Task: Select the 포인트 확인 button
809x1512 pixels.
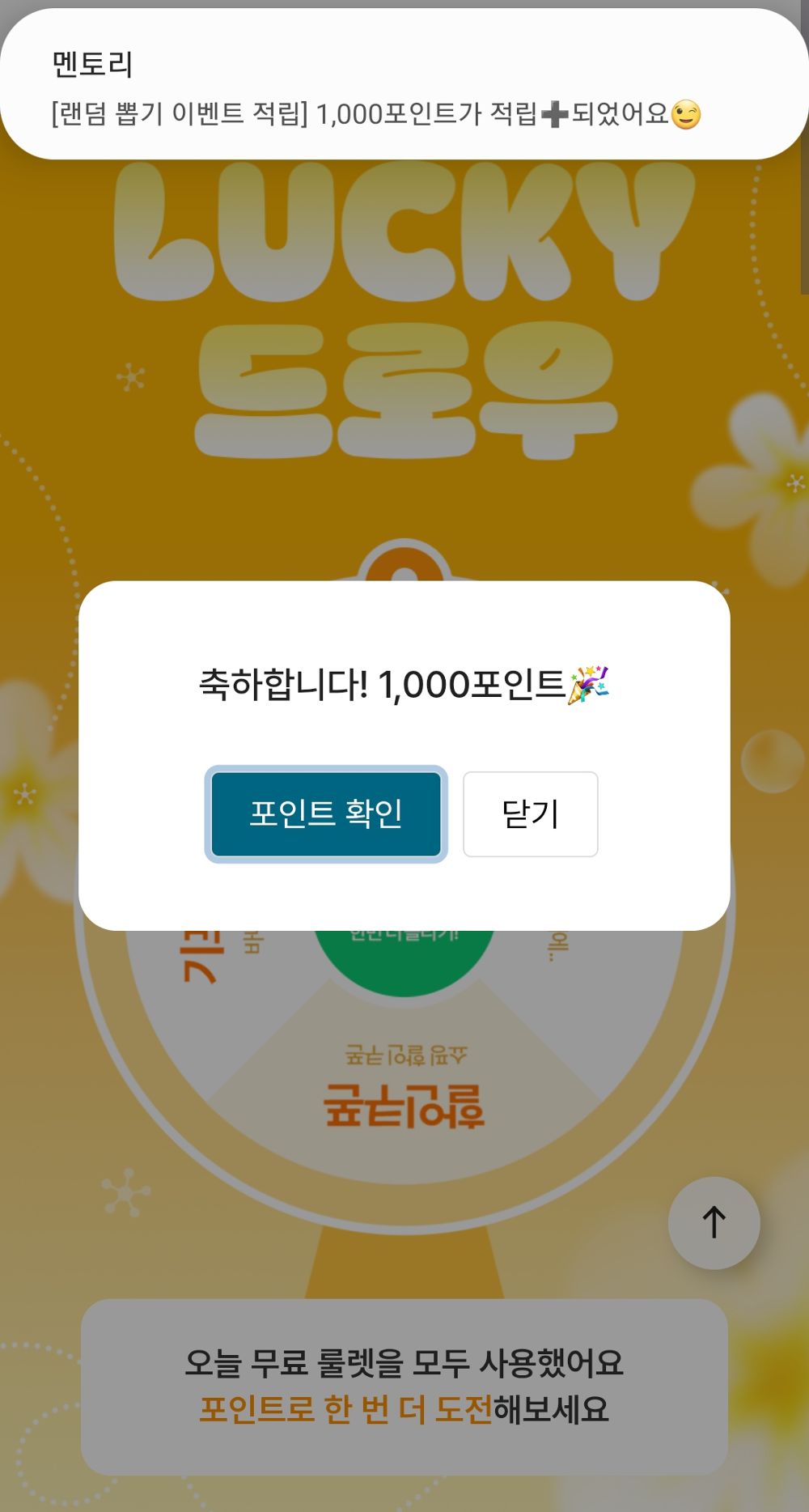Action: tap(325, 814)
